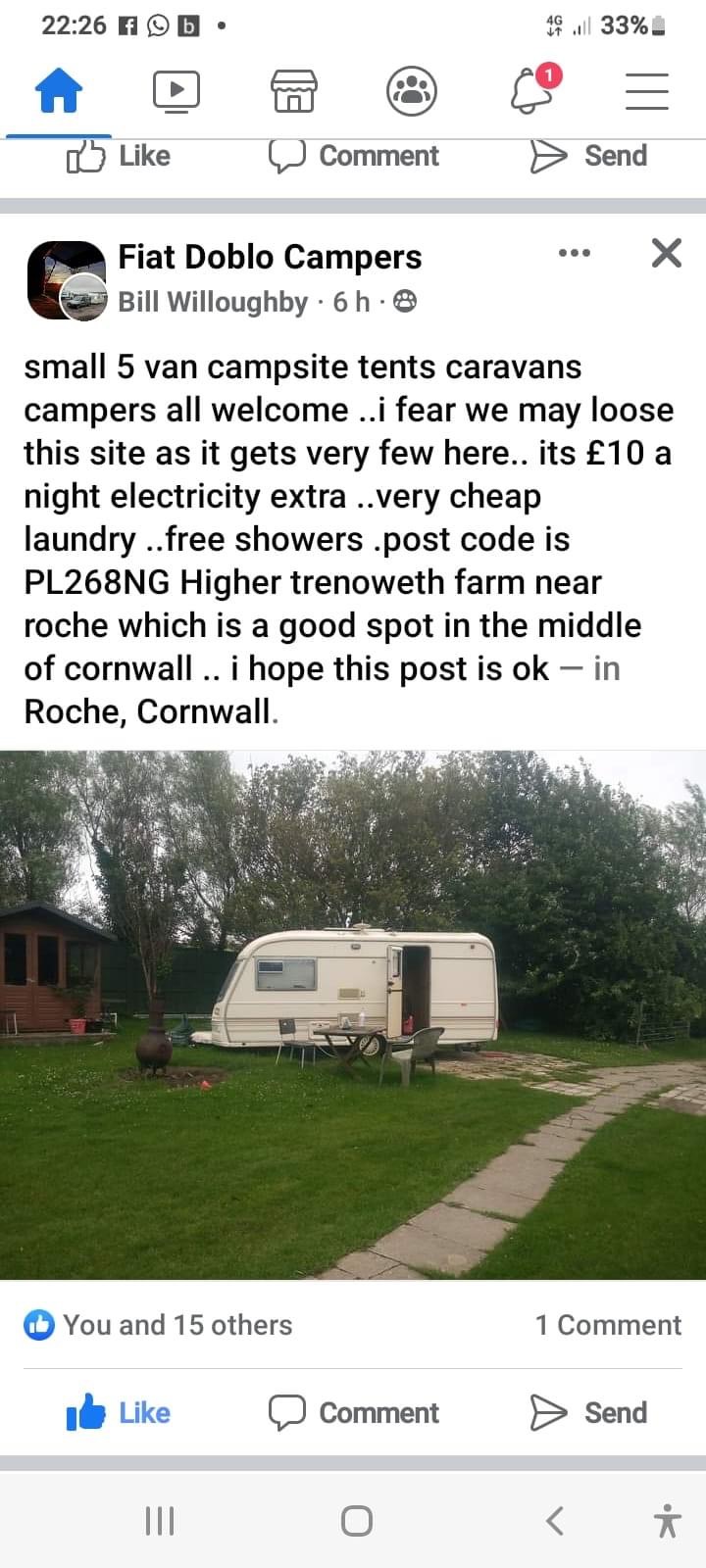Switch to the Watch video tab
This screenshot has width=706, height=1568.
pyautogui.click(x=176, y=92)
